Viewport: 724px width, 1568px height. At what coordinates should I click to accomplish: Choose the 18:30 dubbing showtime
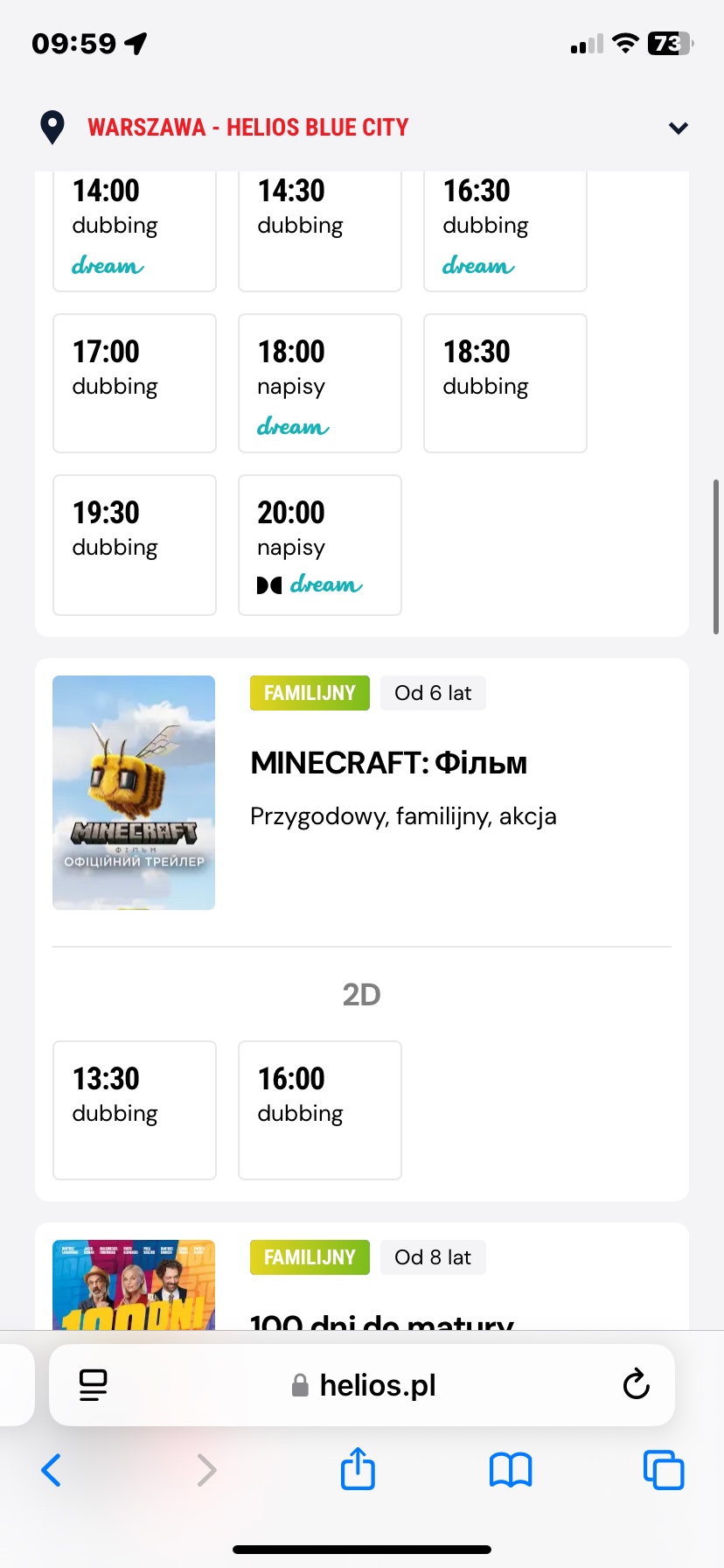(505, 383)
